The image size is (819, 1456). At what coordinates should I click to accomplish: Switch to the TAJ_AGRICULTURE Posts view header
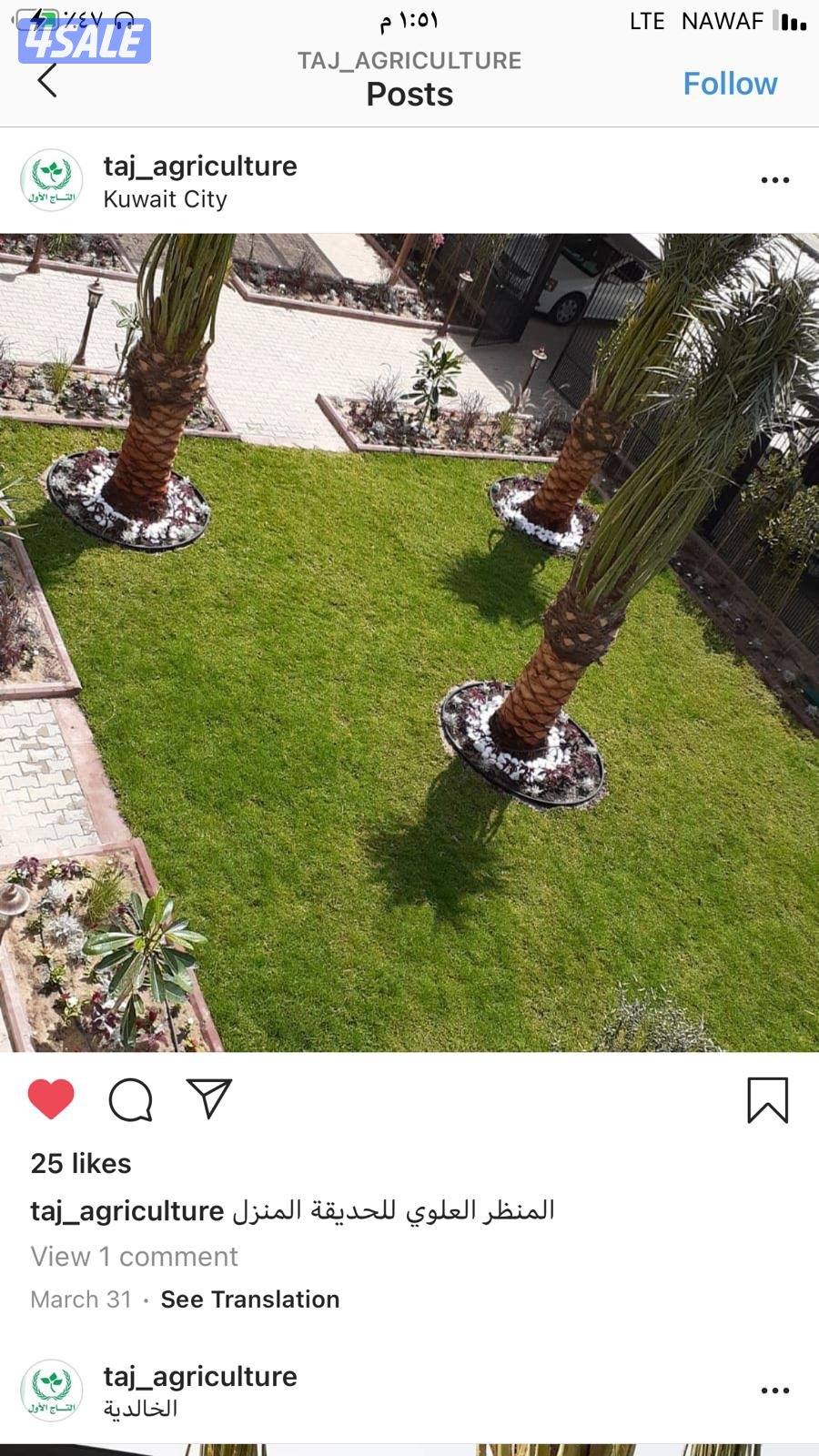click(x=409, y=77)
